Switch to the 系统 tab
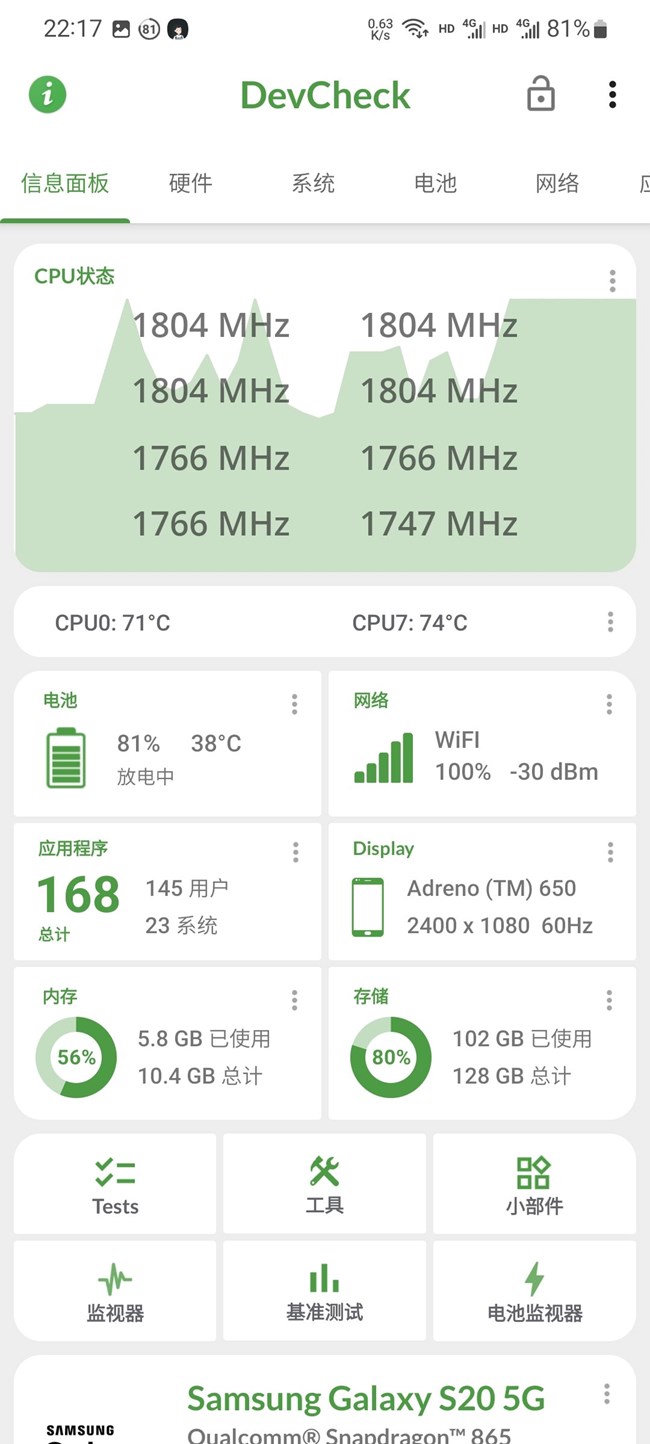The image size is (650, 1444). click(313, 183)
